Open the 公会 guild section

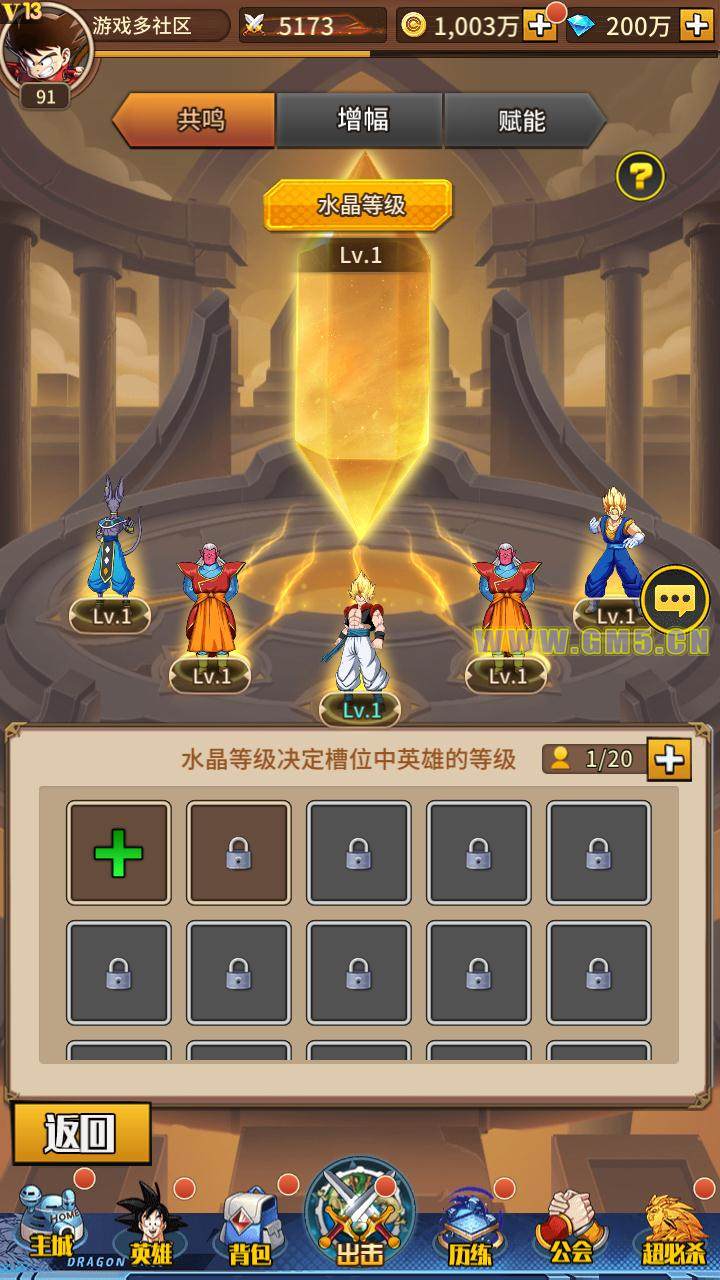pos(570,1225)
